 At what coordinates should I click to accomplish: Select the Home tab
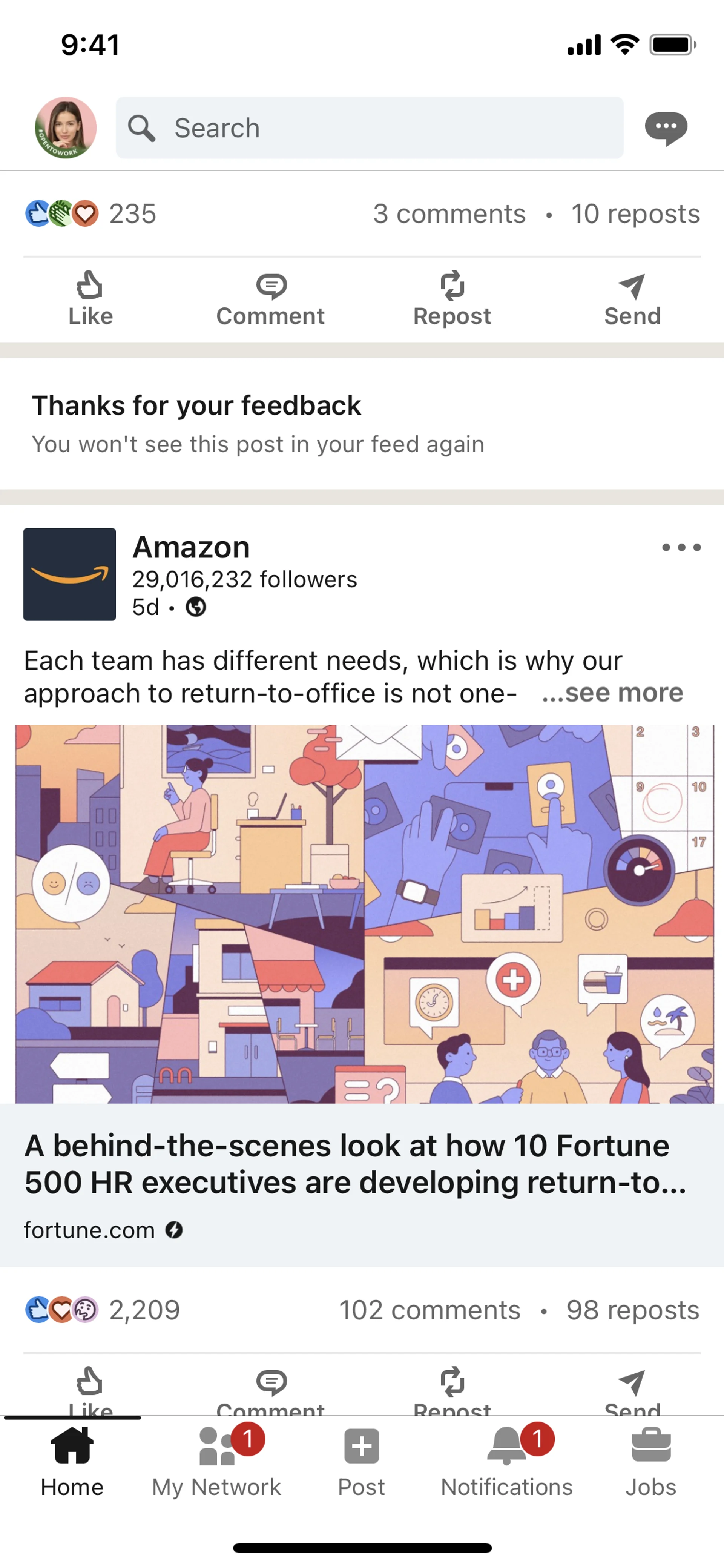pyautogui.click(x=72, y=1461)
